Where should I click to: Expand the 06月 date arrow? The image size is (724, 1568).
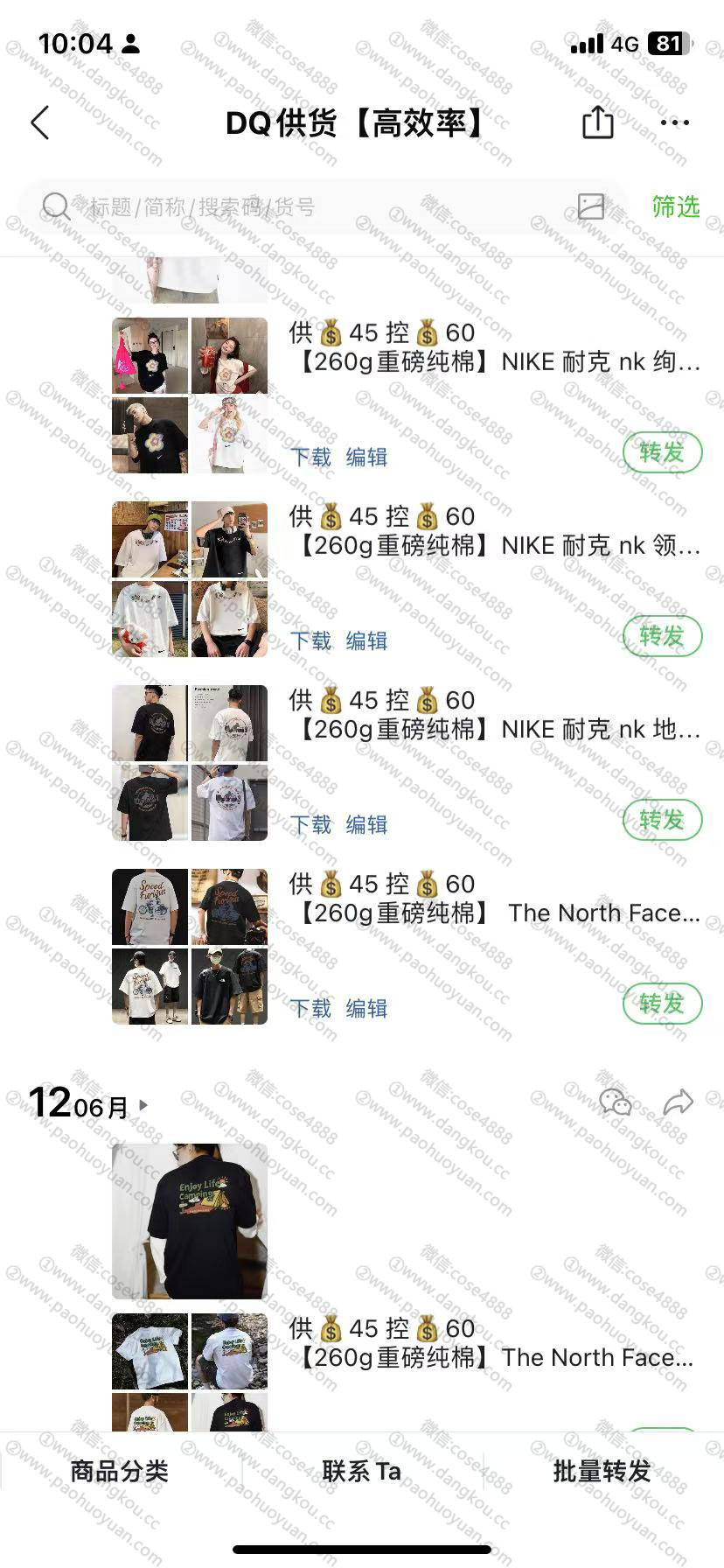tap(143, 1105)
